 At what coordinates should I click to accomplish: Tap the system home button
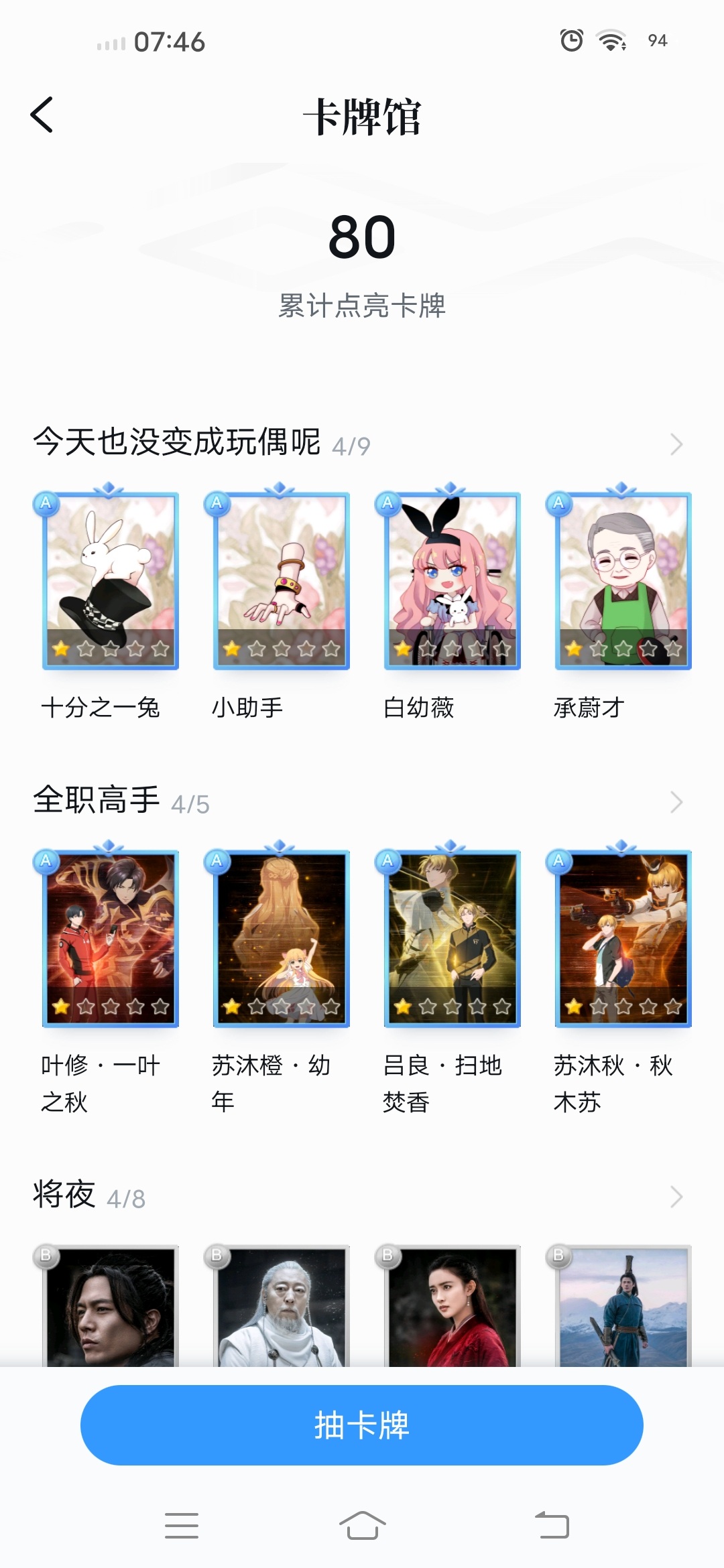[362, 1526]
